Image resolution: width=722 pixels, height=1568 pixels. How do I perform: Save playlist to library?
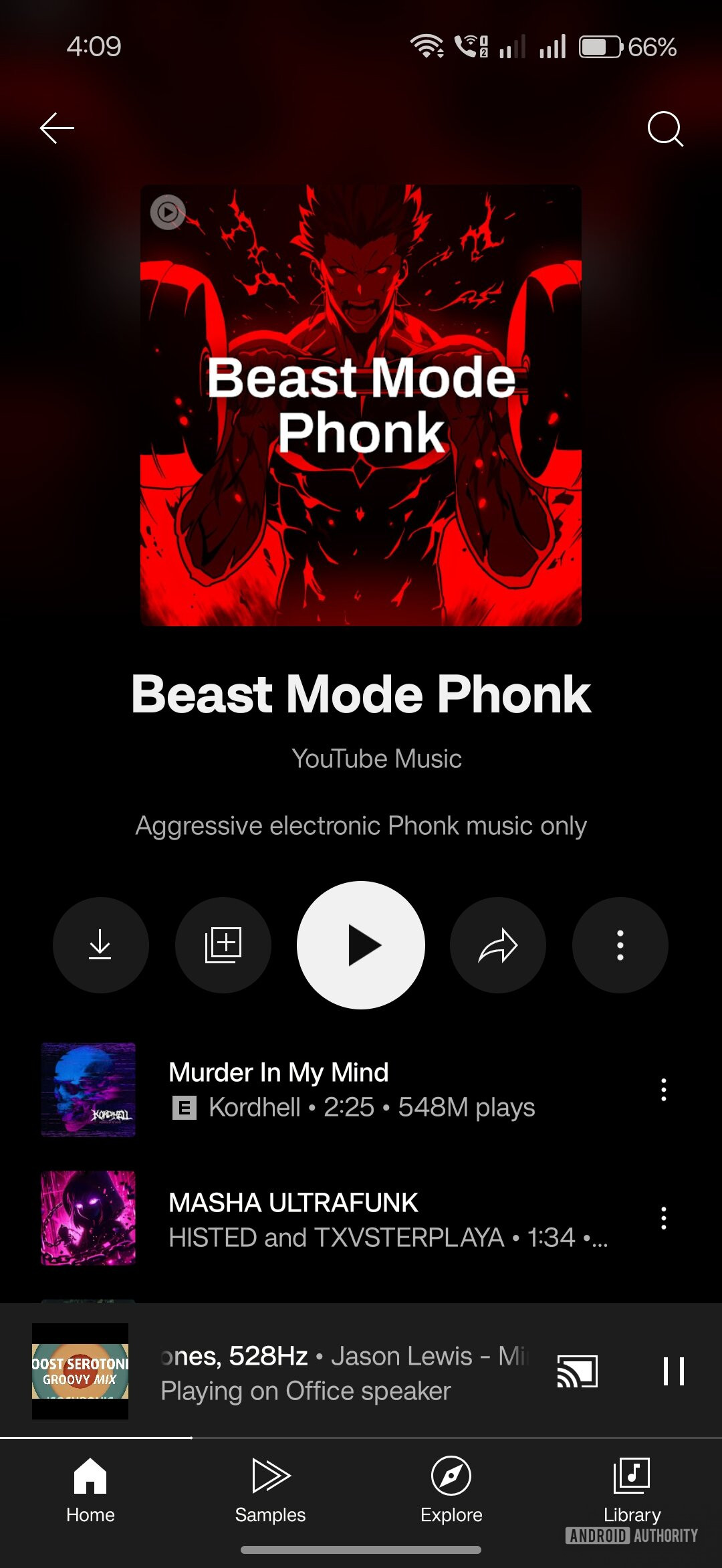[223, 945]
